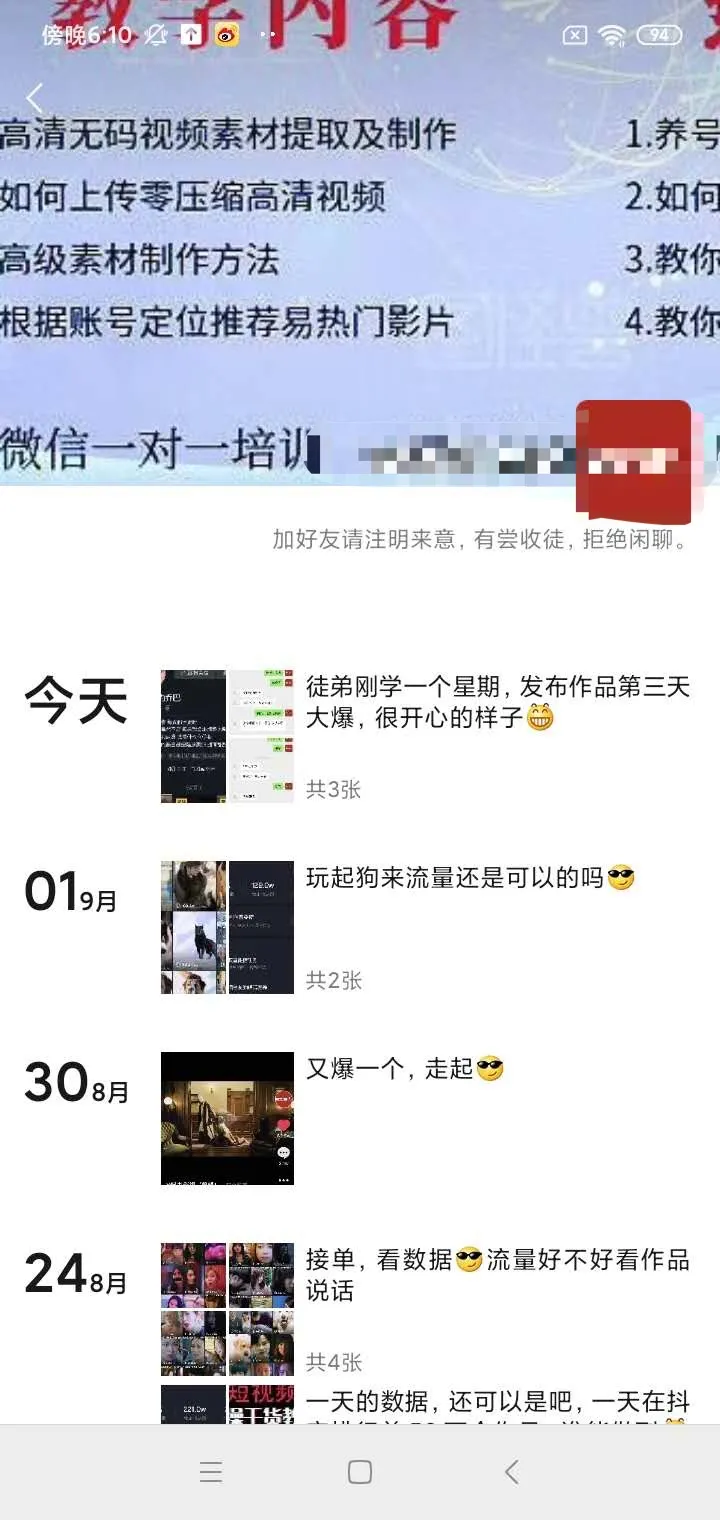The image size is (720, 1520).
Task: Open recent apps from the navigation bar
Action: tap(210, 1472)
